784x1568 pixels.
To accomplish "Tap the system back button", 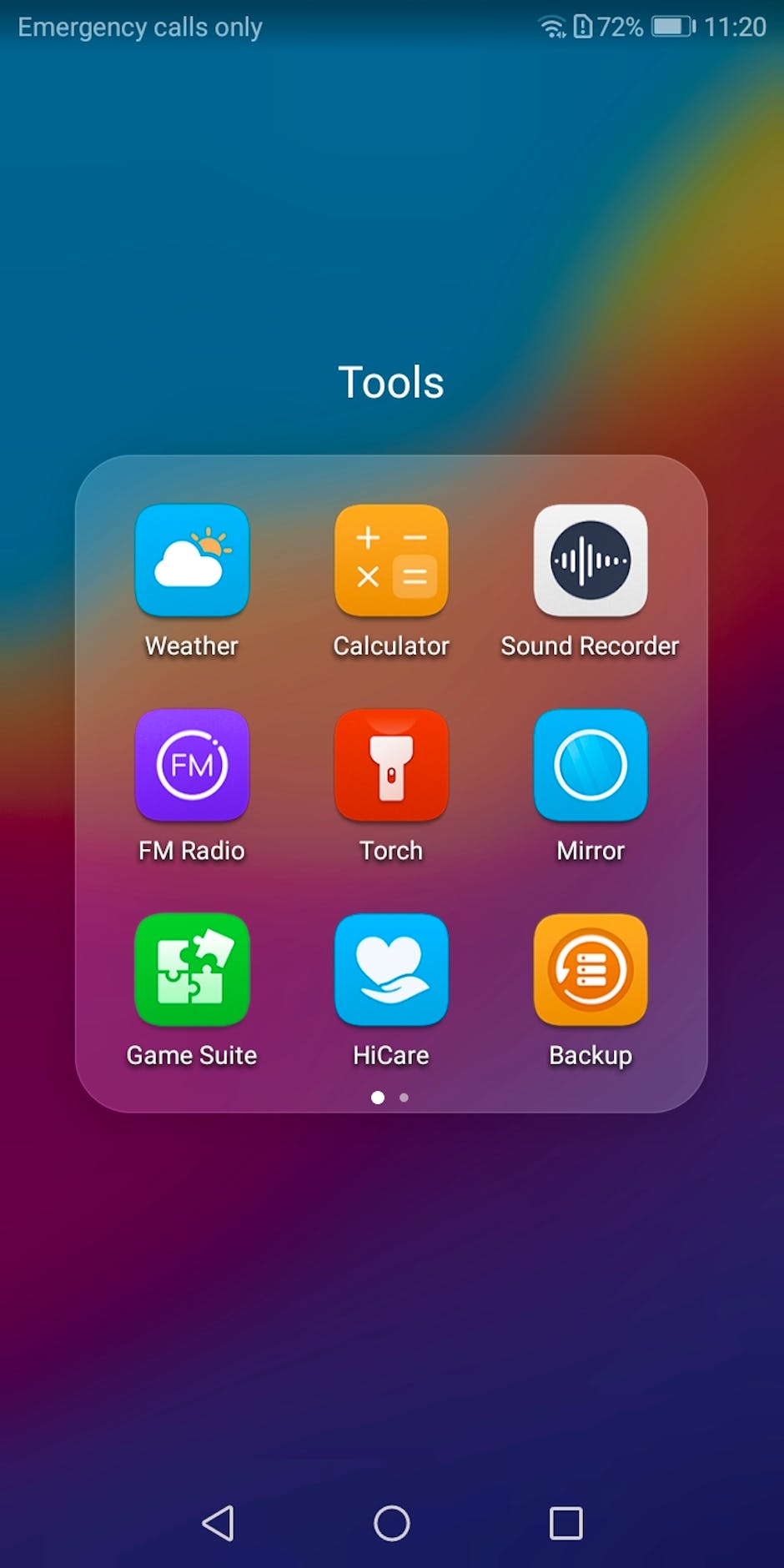I will pos(219,1523).
